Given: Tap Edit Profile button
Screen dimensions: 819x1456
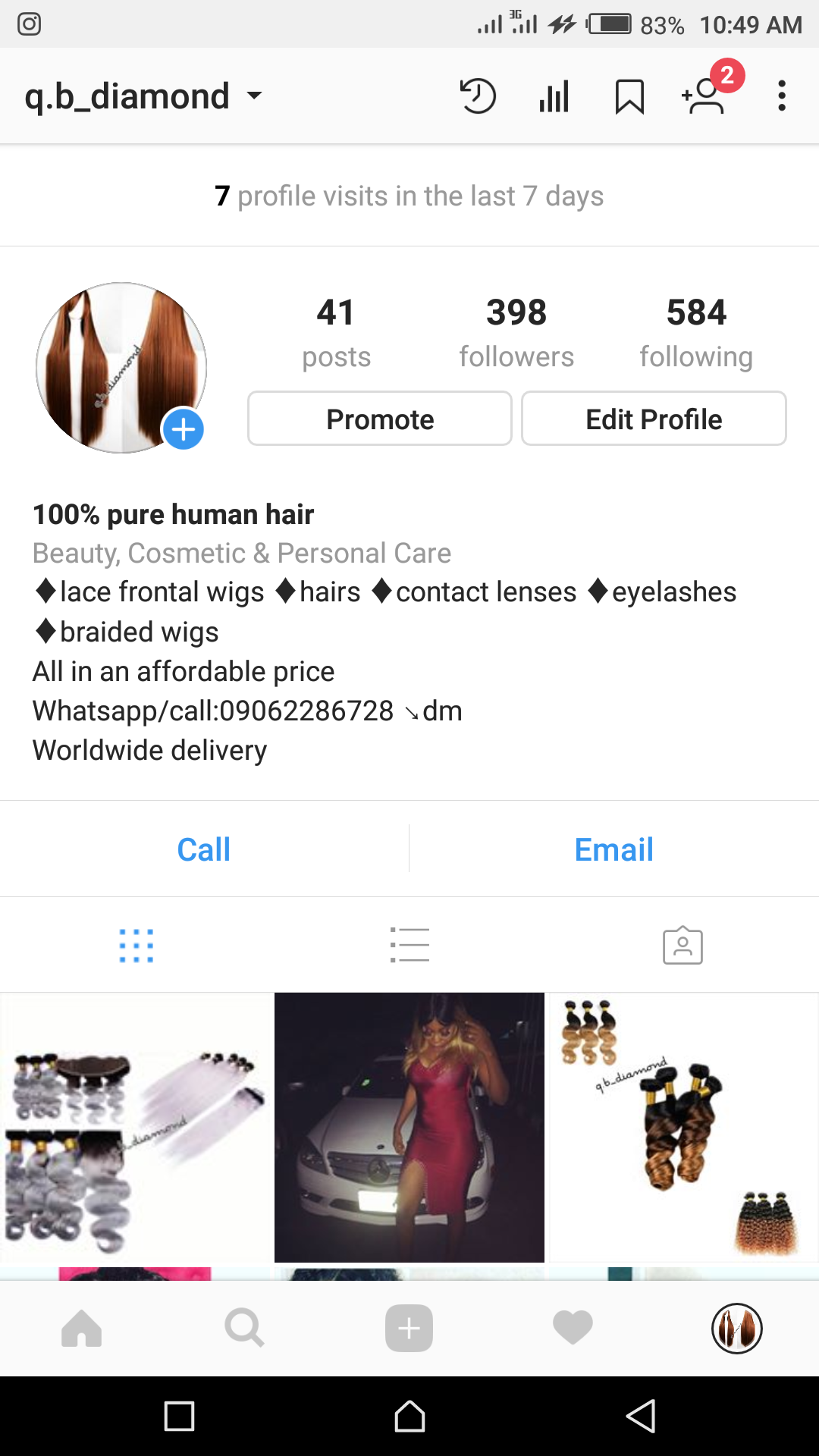Looking at the screenshot, I should click(x=654, y=419).
